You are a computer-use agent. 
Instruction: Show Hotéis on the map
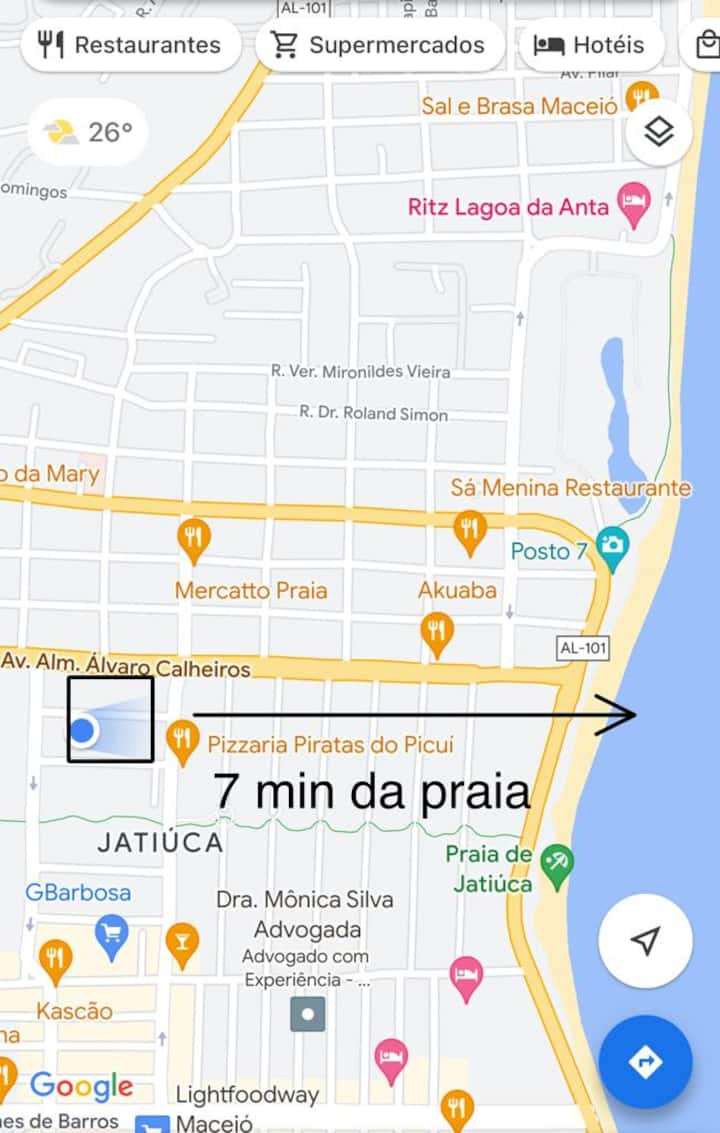(x=591, y=45)
